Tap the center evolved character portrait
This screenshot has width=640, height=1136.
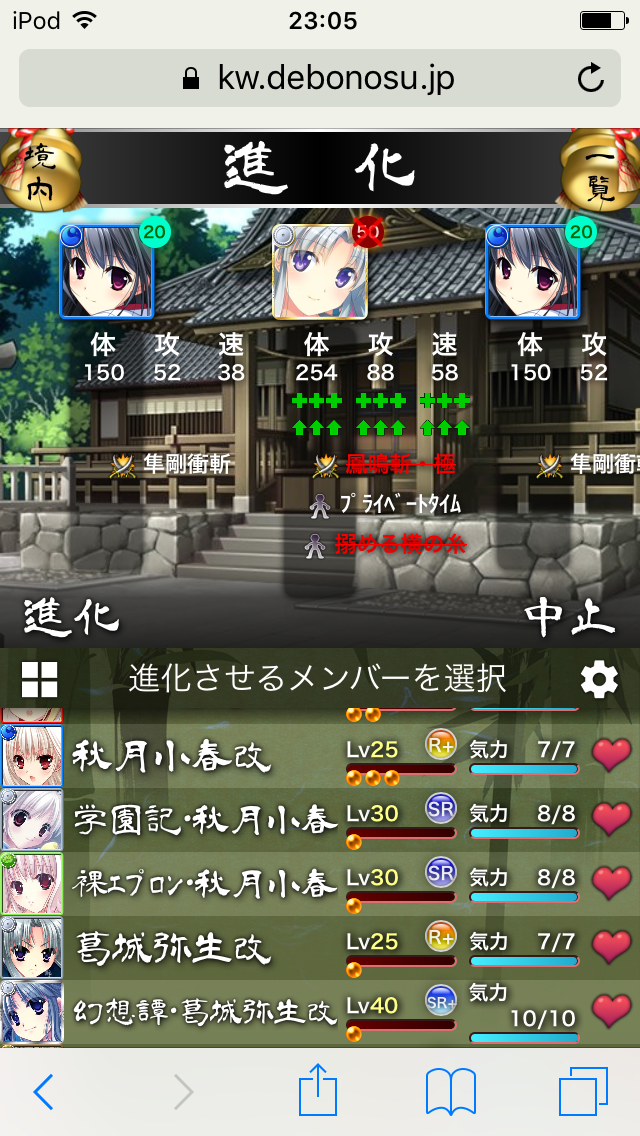pos(319,271)
